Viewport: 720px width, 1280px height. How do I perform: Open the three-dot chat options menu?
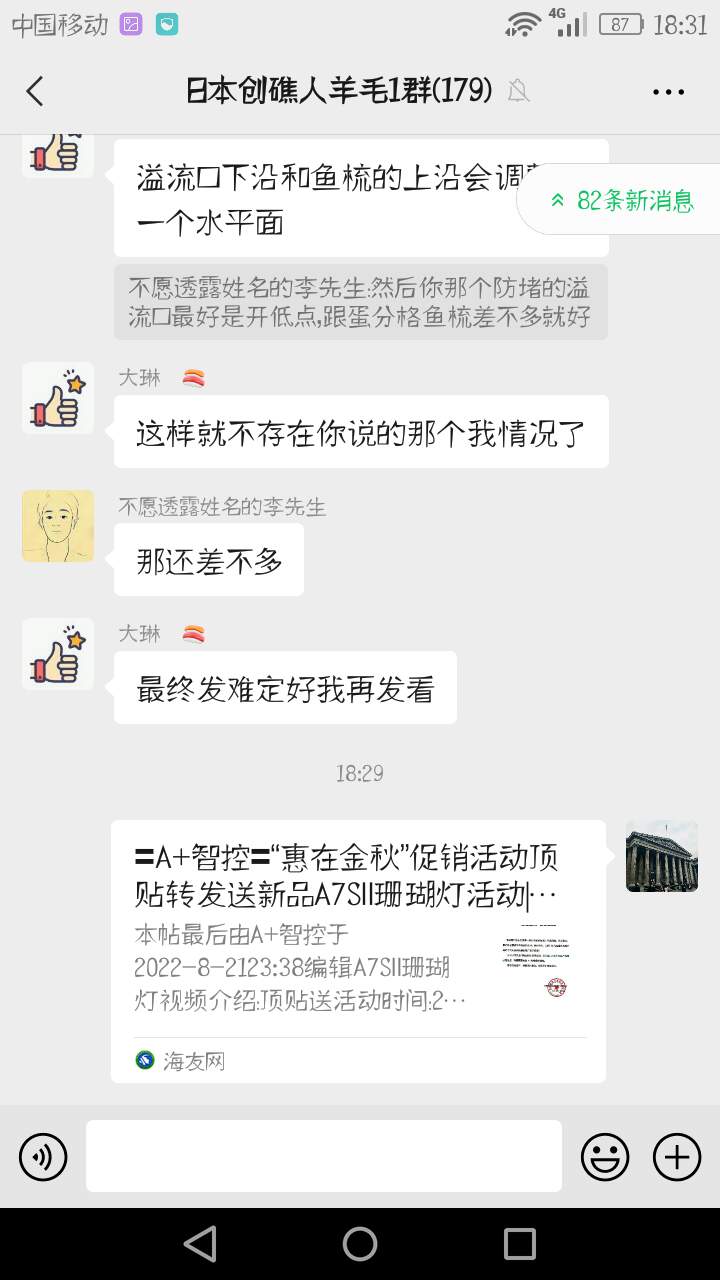click(668, 91)
